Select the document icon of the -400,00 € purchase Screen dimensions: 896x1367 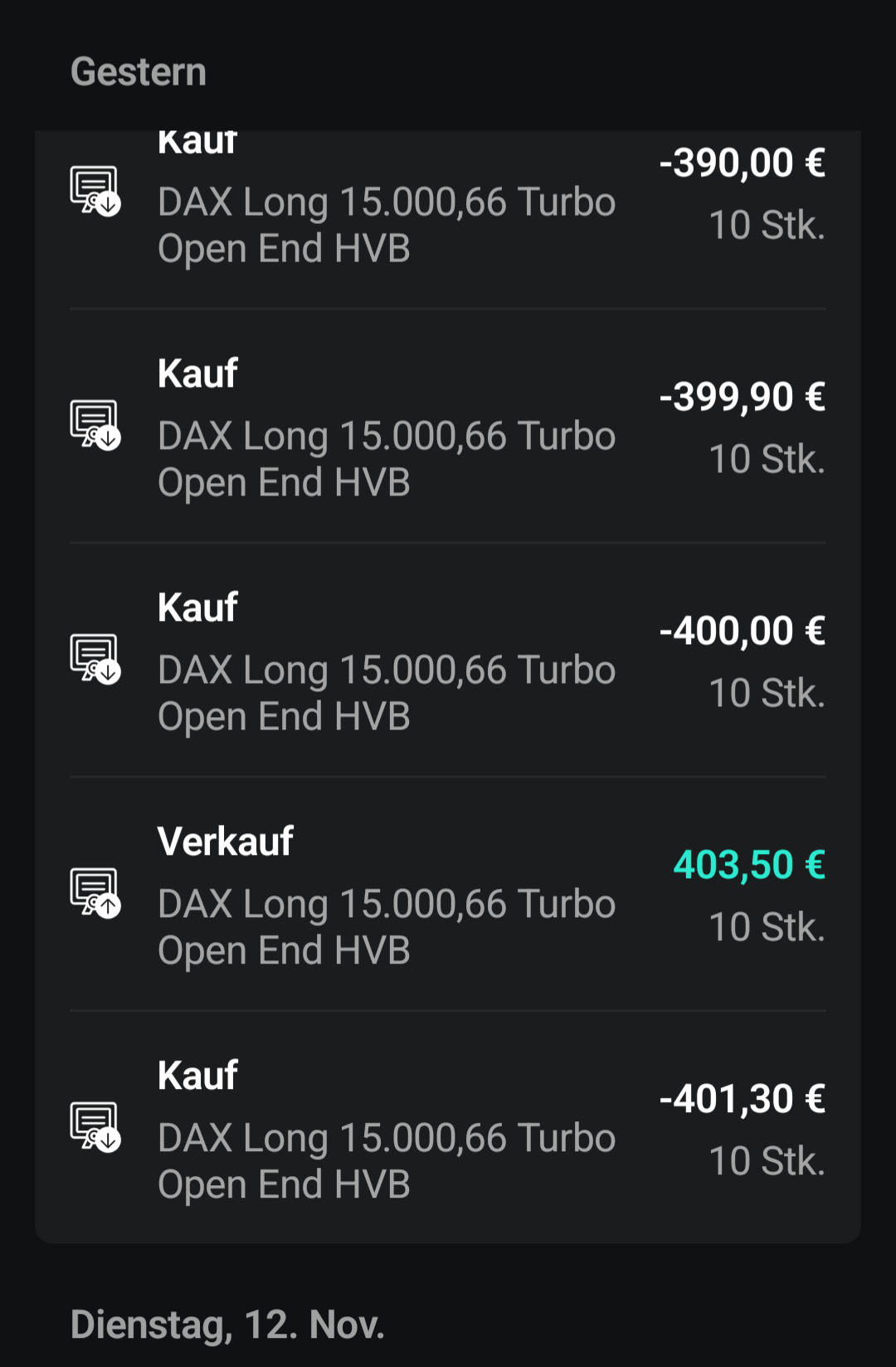click(93, 657)
